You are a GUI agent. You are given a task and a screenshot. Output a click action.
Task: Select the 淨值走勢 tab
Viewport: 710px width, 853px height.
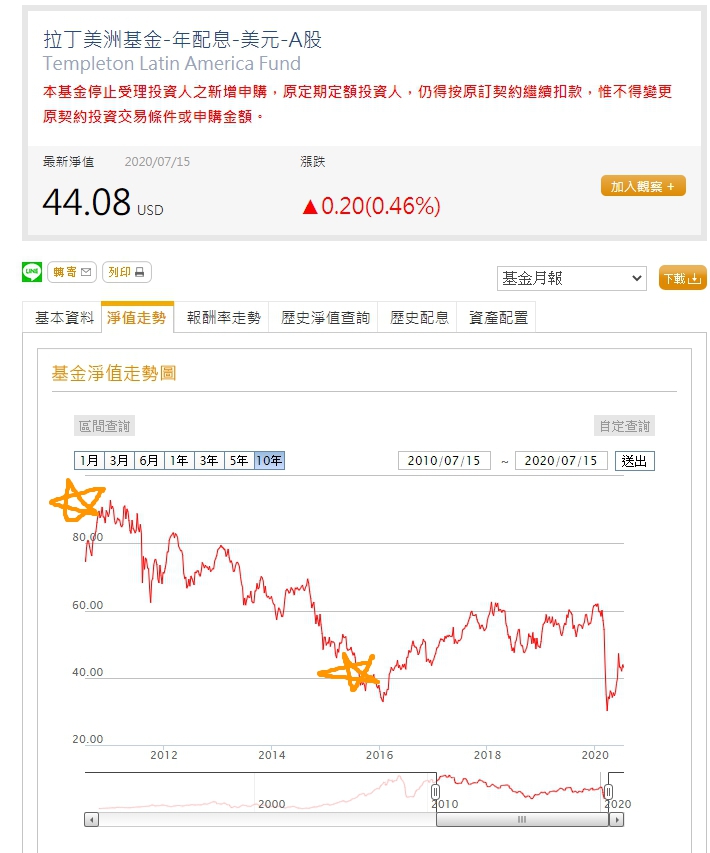137,318
